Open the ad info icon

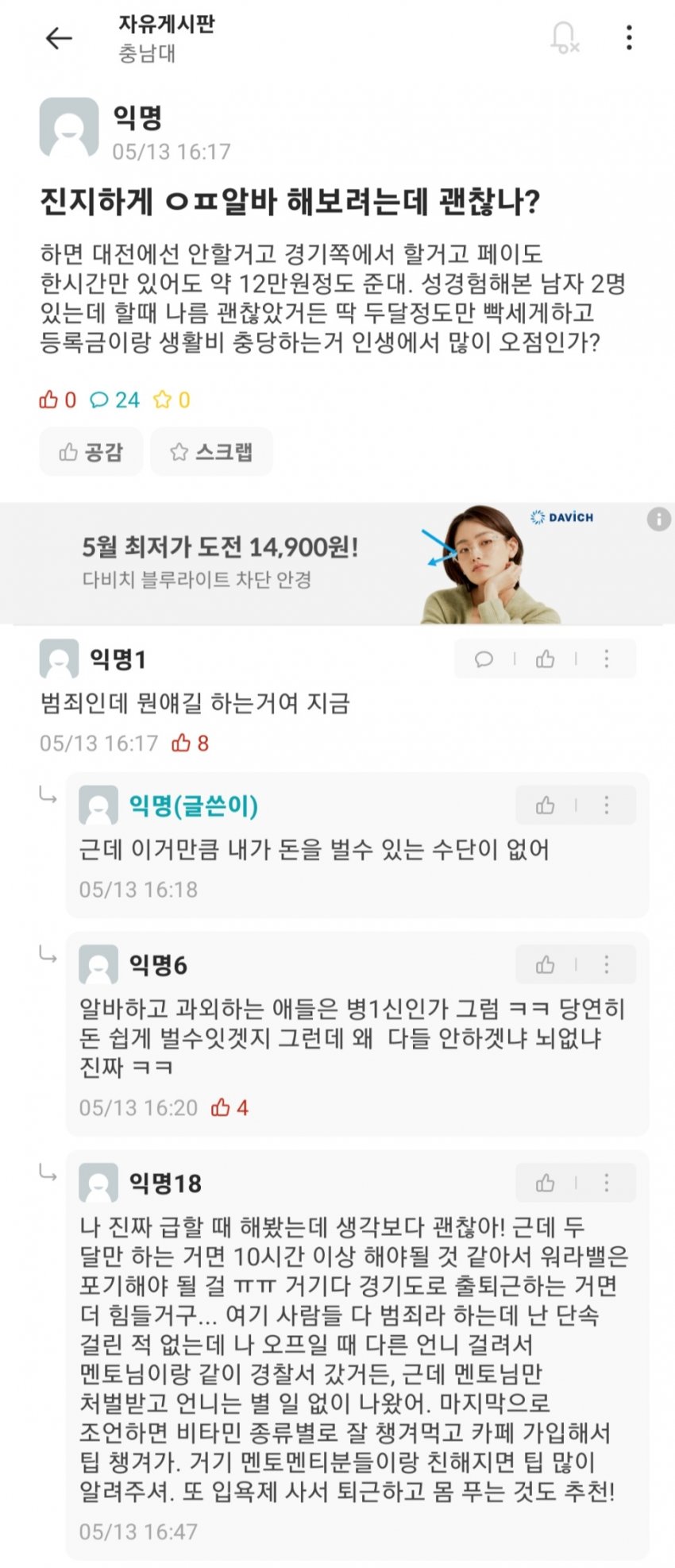(658, 519)
